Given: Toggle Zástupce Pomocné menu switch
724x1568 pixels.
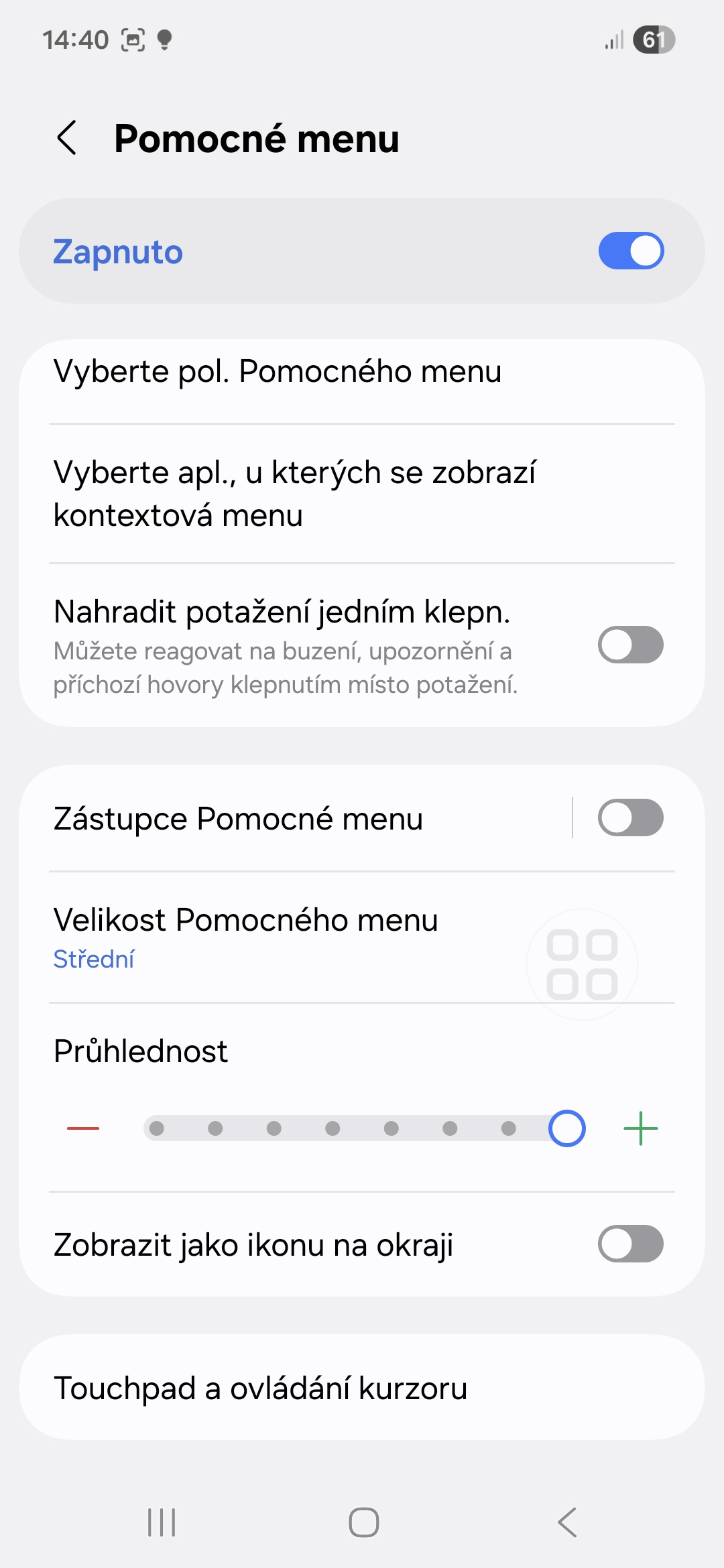Looking at the screenshot, I should [630, 818].
